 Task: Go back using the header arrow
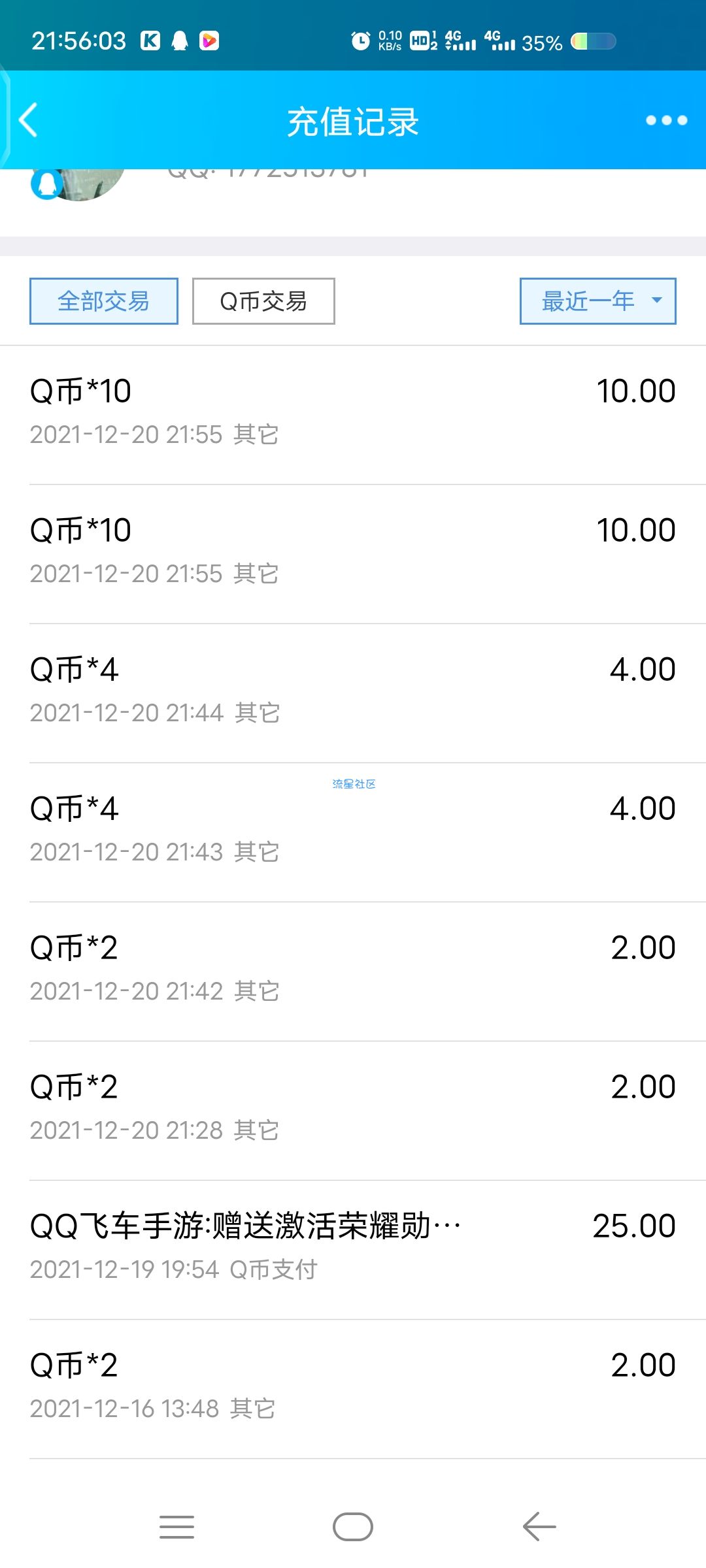pyautogui.click(x=28, y=120)
